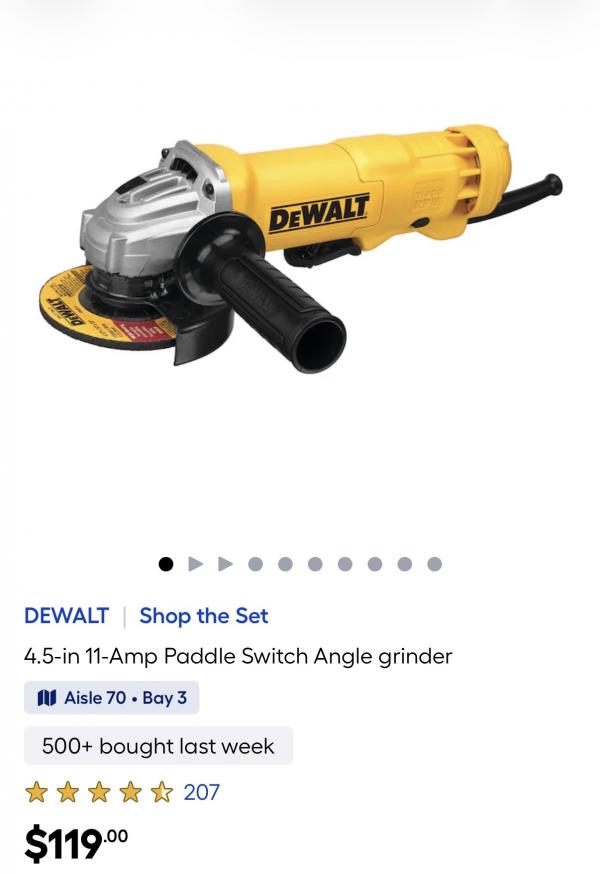Jump to the first video in the gallery
Viewport: 600px width, 874px height.
point(196,564)
